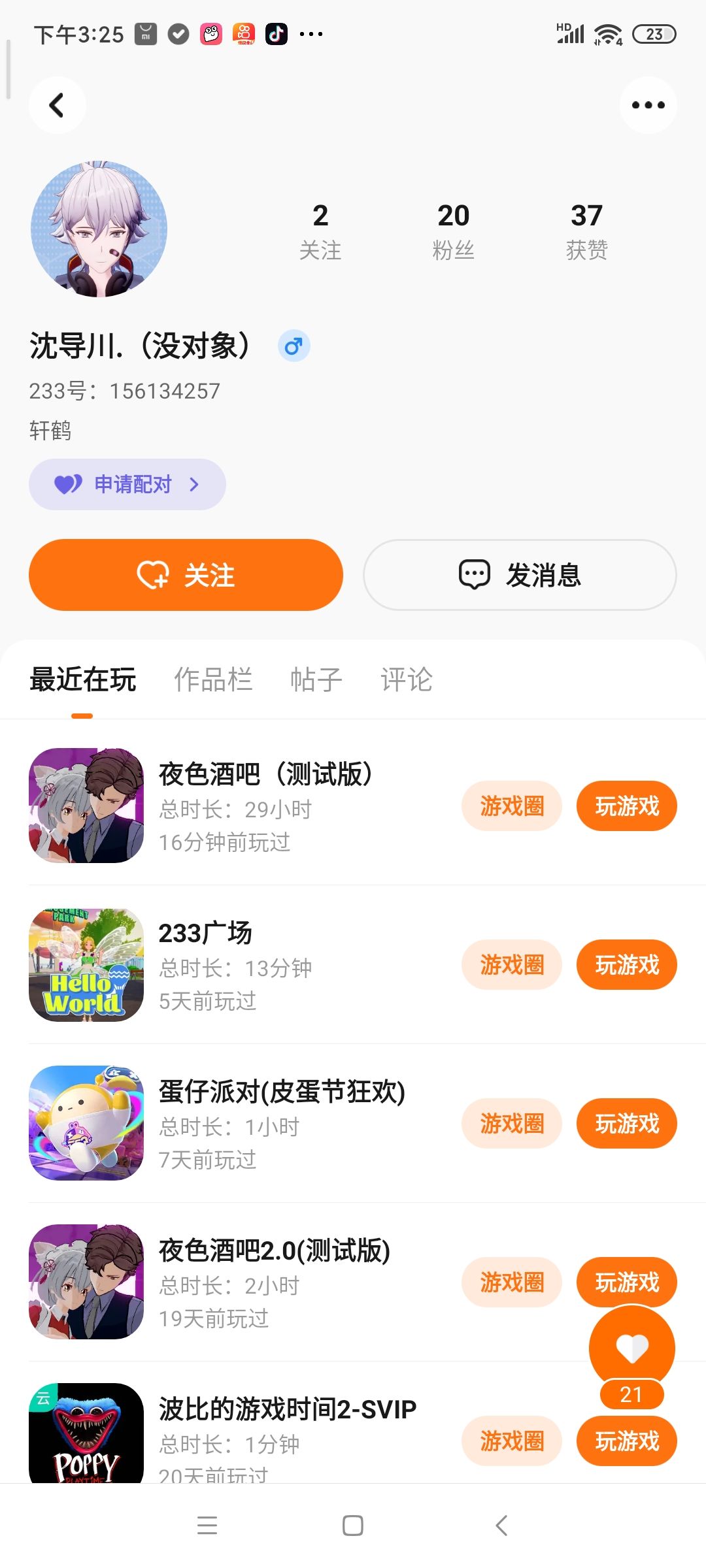Switch to the 作品栏 tab

coord(213,679)
